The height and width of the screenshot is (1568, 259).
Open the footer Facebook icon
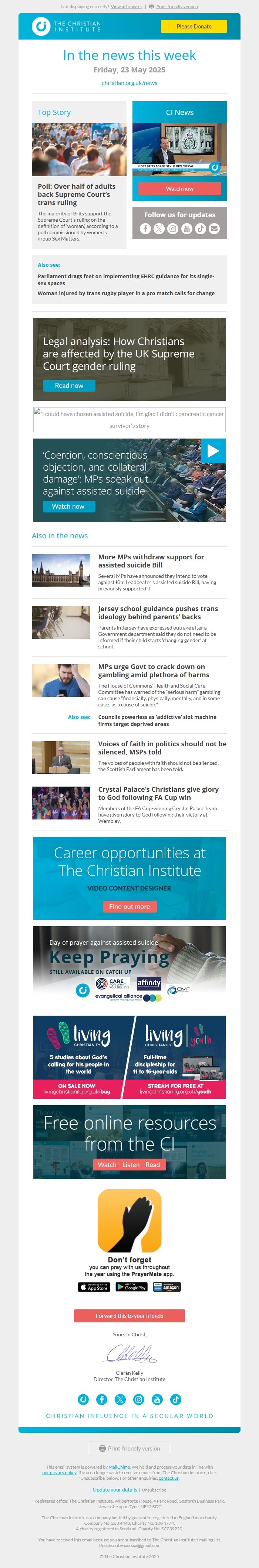coord(102,1400)
